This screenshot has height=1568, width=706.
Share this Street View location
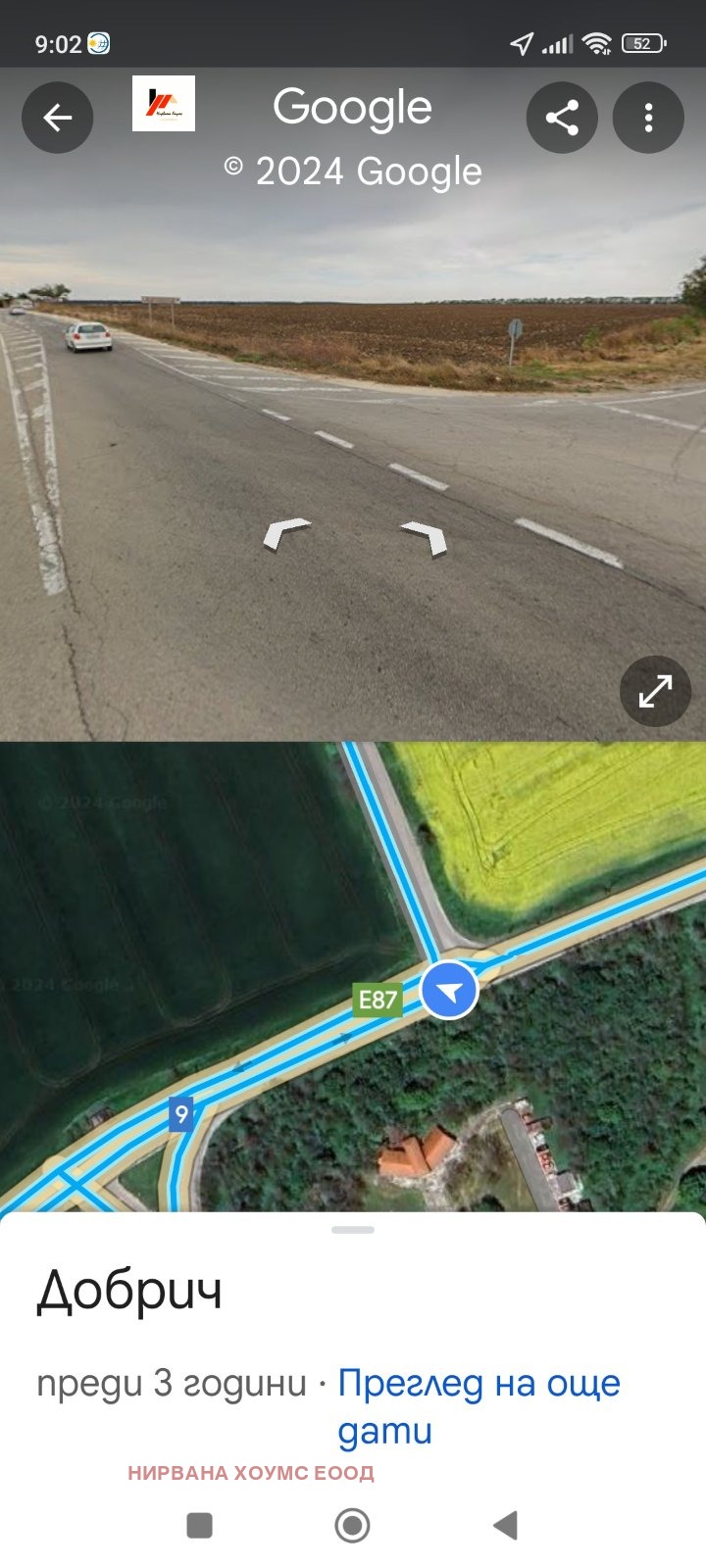point(562,119)
